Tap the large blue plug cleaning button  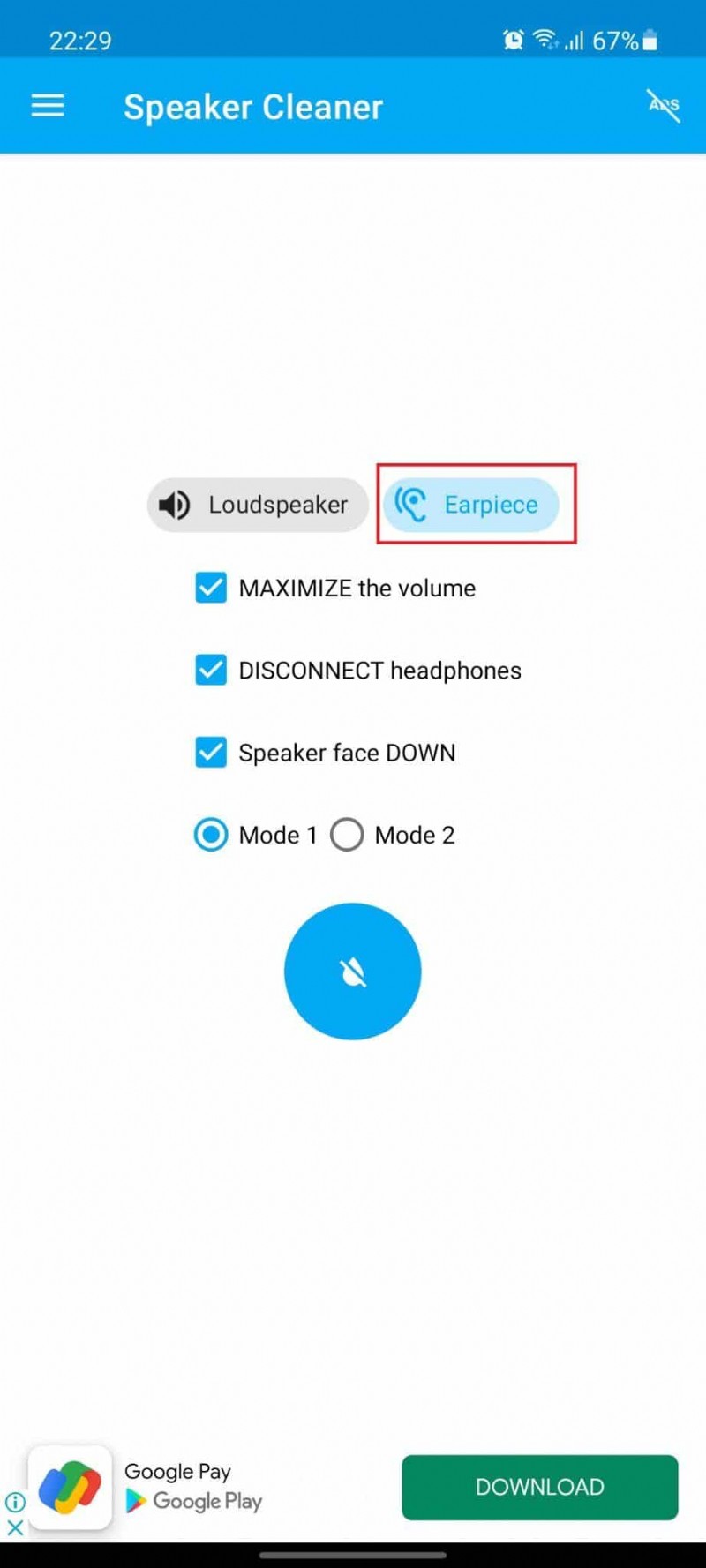[x=352, y=970]
